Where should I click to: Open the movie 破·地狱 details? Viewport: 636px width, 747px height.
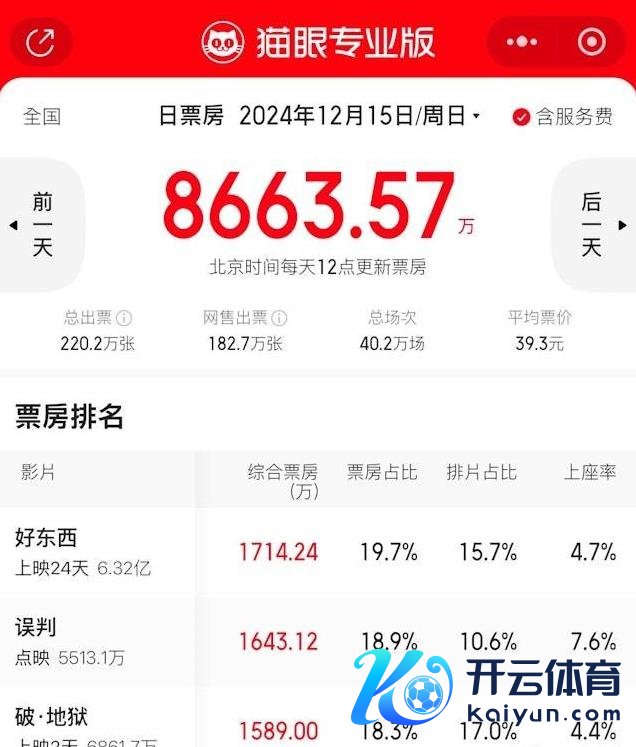pos(52,717)
